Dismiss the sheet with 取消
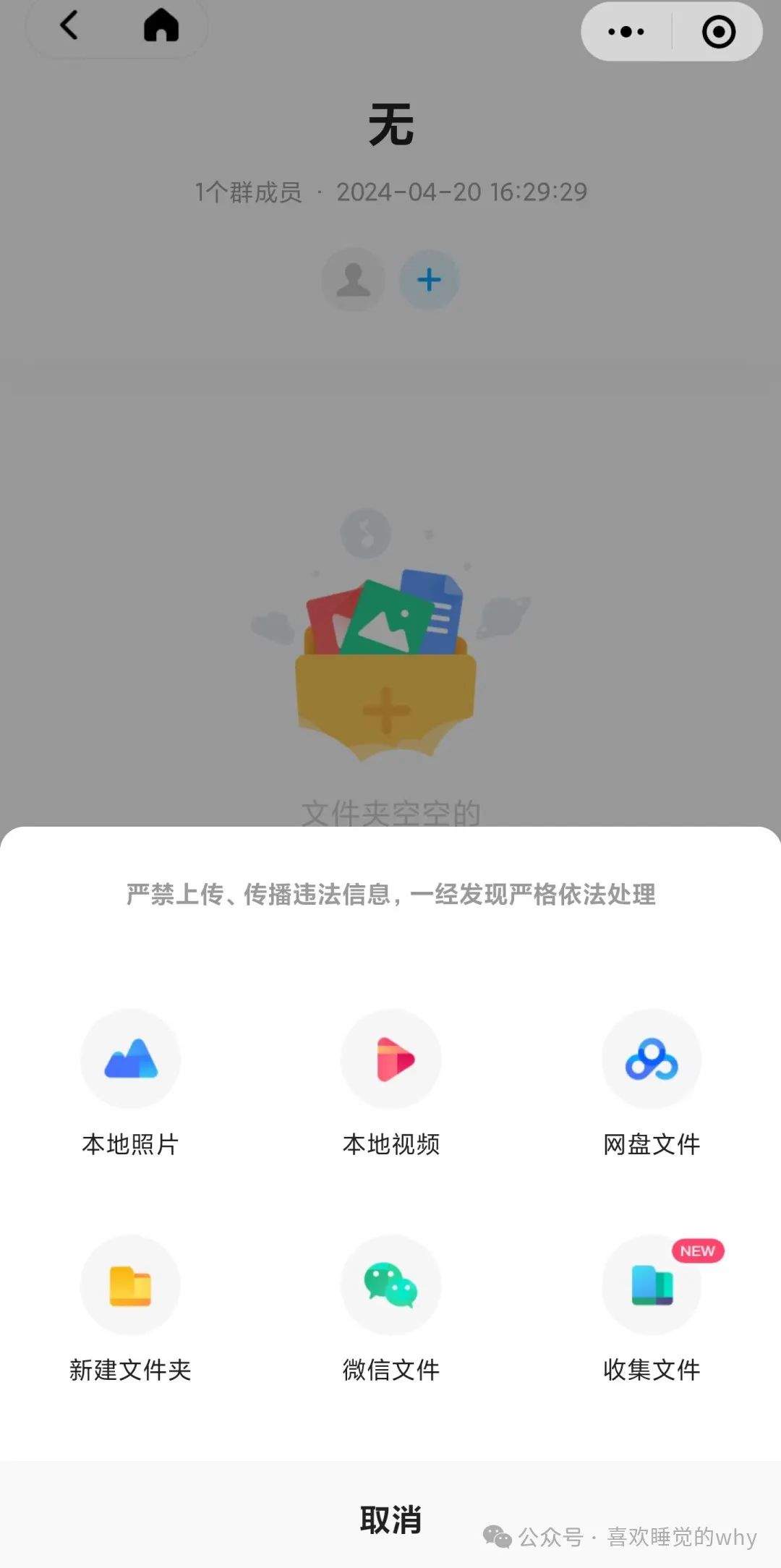Image resolution: width=781 pixels, height=1568 pixels. 390,1520
